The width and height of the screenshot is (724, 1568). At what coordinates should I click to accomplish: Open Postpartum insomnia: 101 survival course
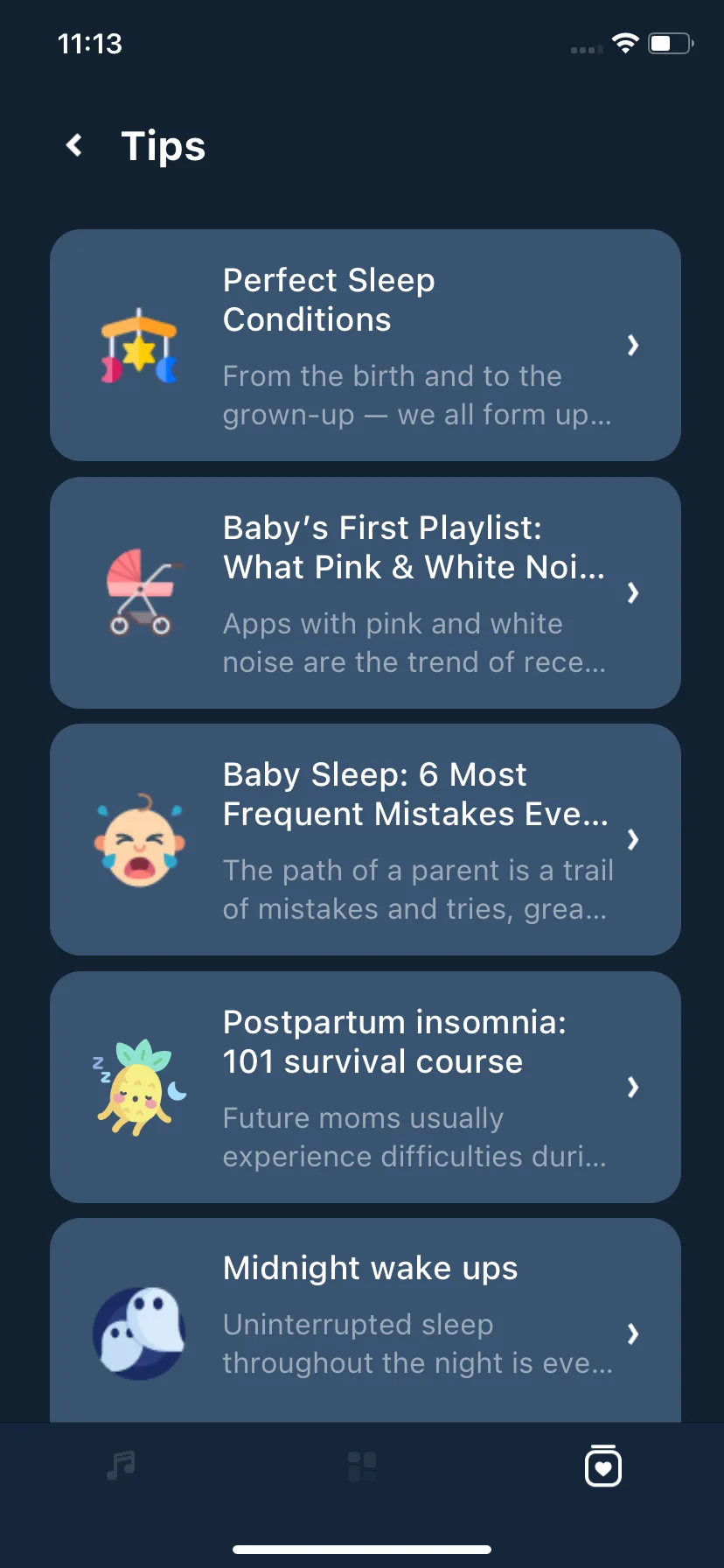click(365, 1087)
